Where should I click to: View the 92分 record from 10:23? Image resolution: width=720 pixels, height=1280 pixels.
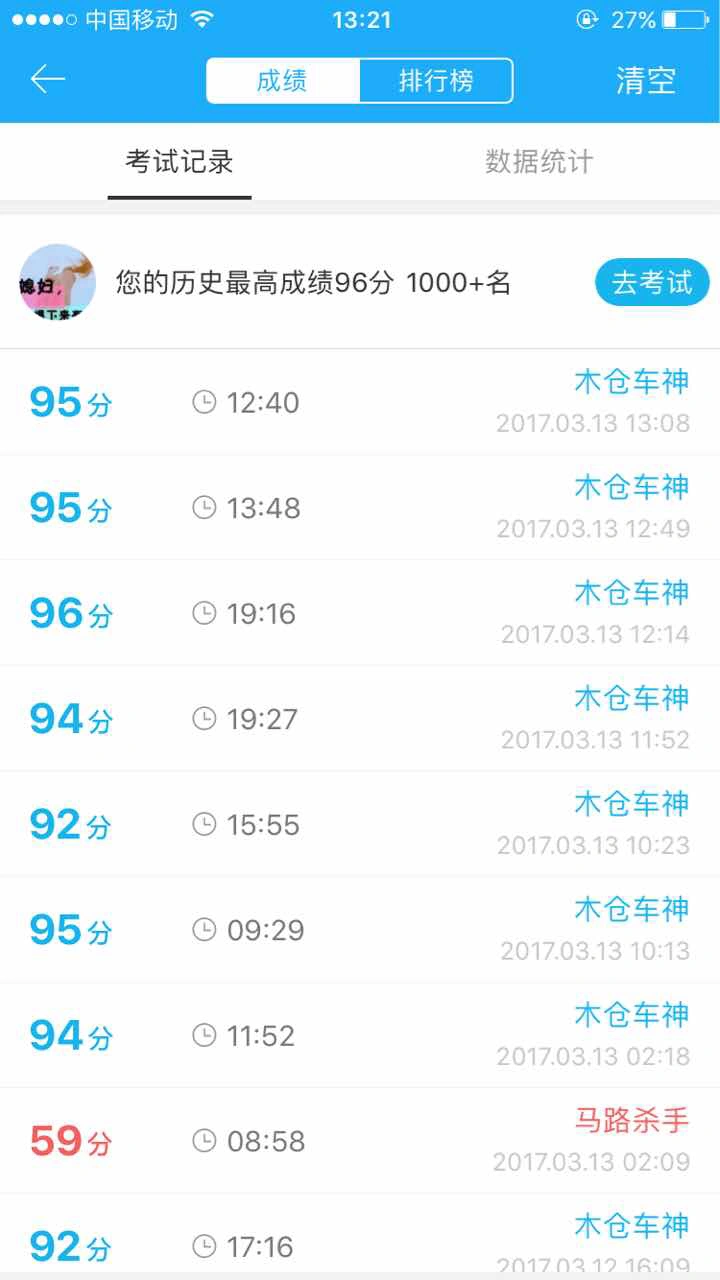(x=360, y=824)
